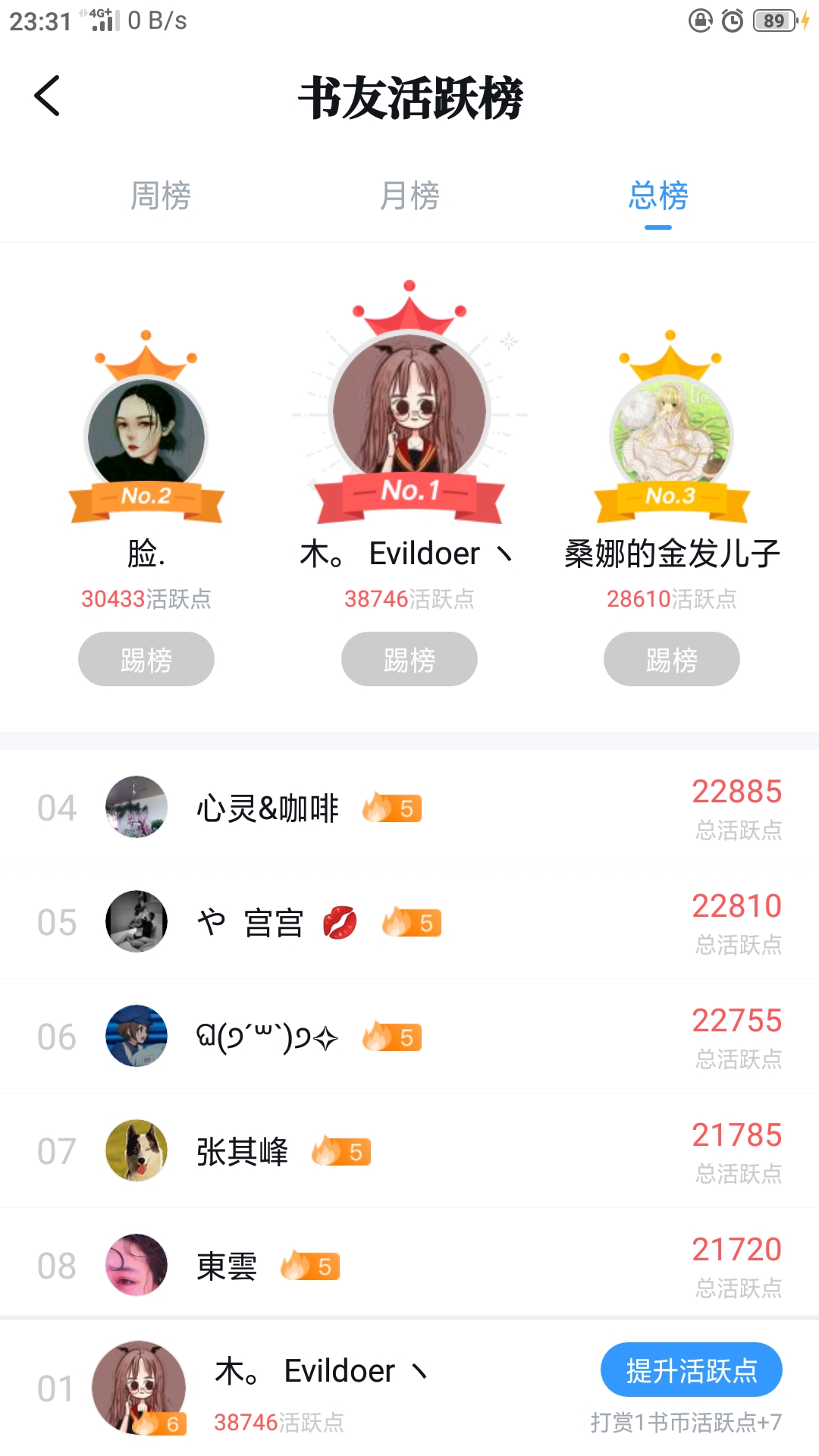Open rank 07 user 张其峰

(243, 1152)
